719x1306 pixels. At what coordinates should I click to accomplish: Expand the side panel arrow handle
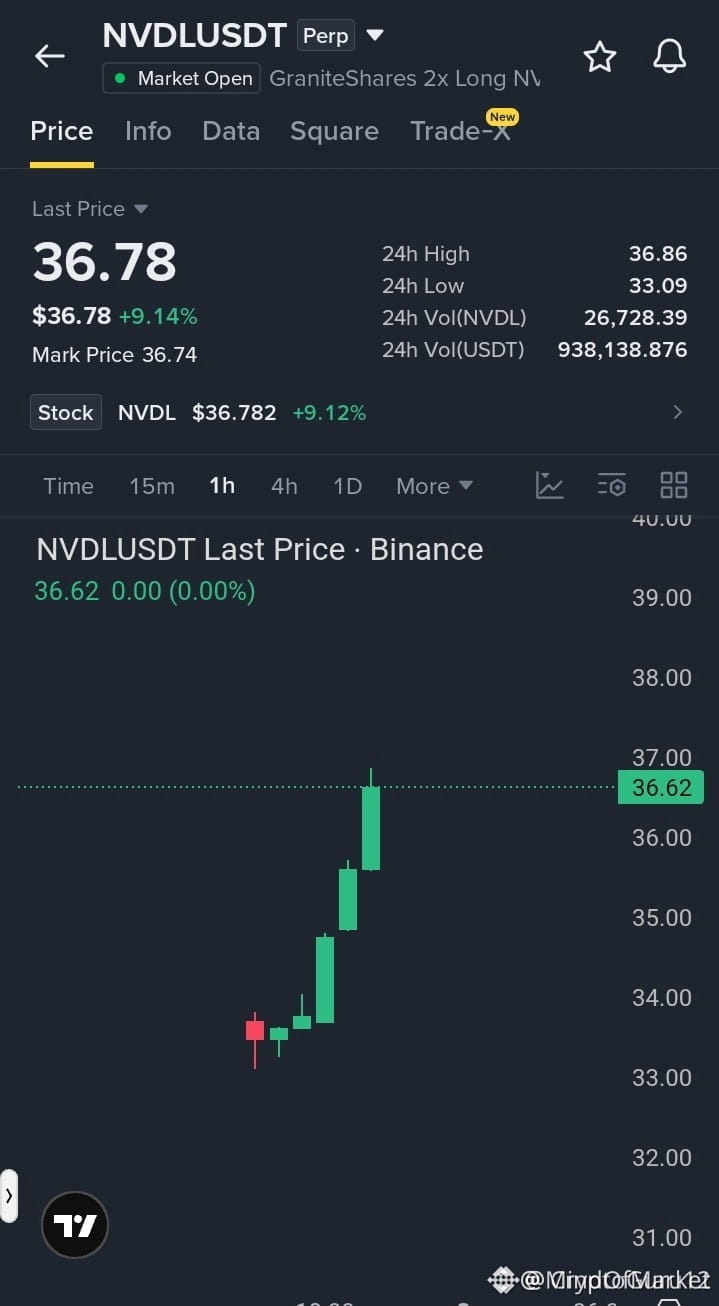pyautogui.click(x=9, y=1196)
